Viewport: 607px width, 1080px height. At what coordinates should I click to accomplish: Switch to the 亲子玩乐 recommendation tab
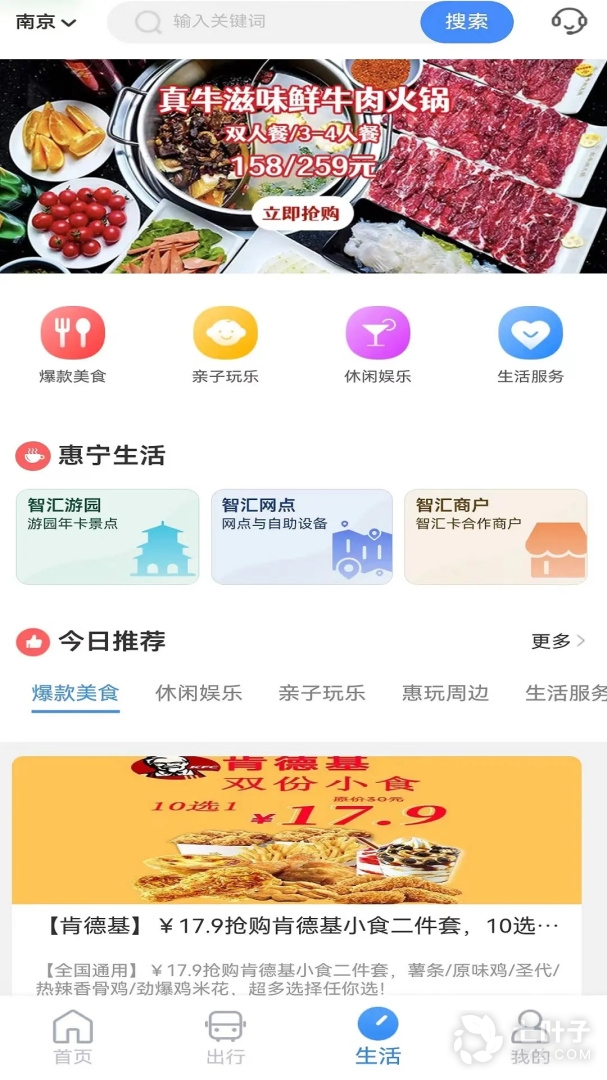pos(322,693)
